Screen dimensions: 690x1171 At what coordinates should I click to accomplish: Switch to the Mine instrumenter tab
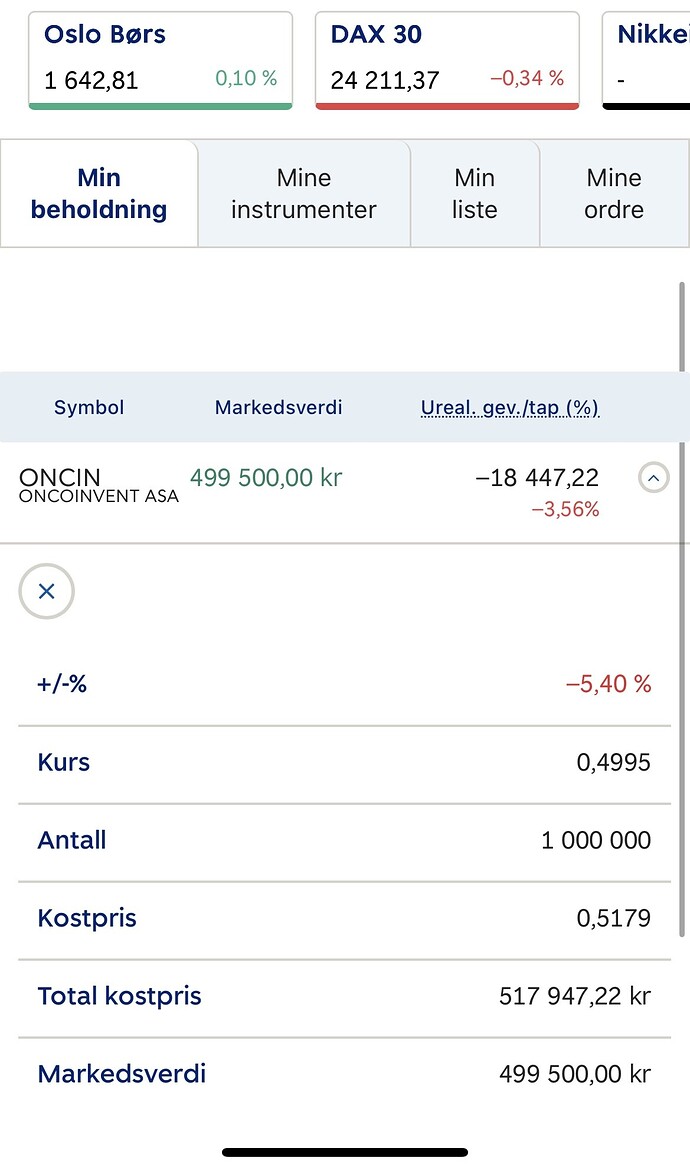pos(304,194)
